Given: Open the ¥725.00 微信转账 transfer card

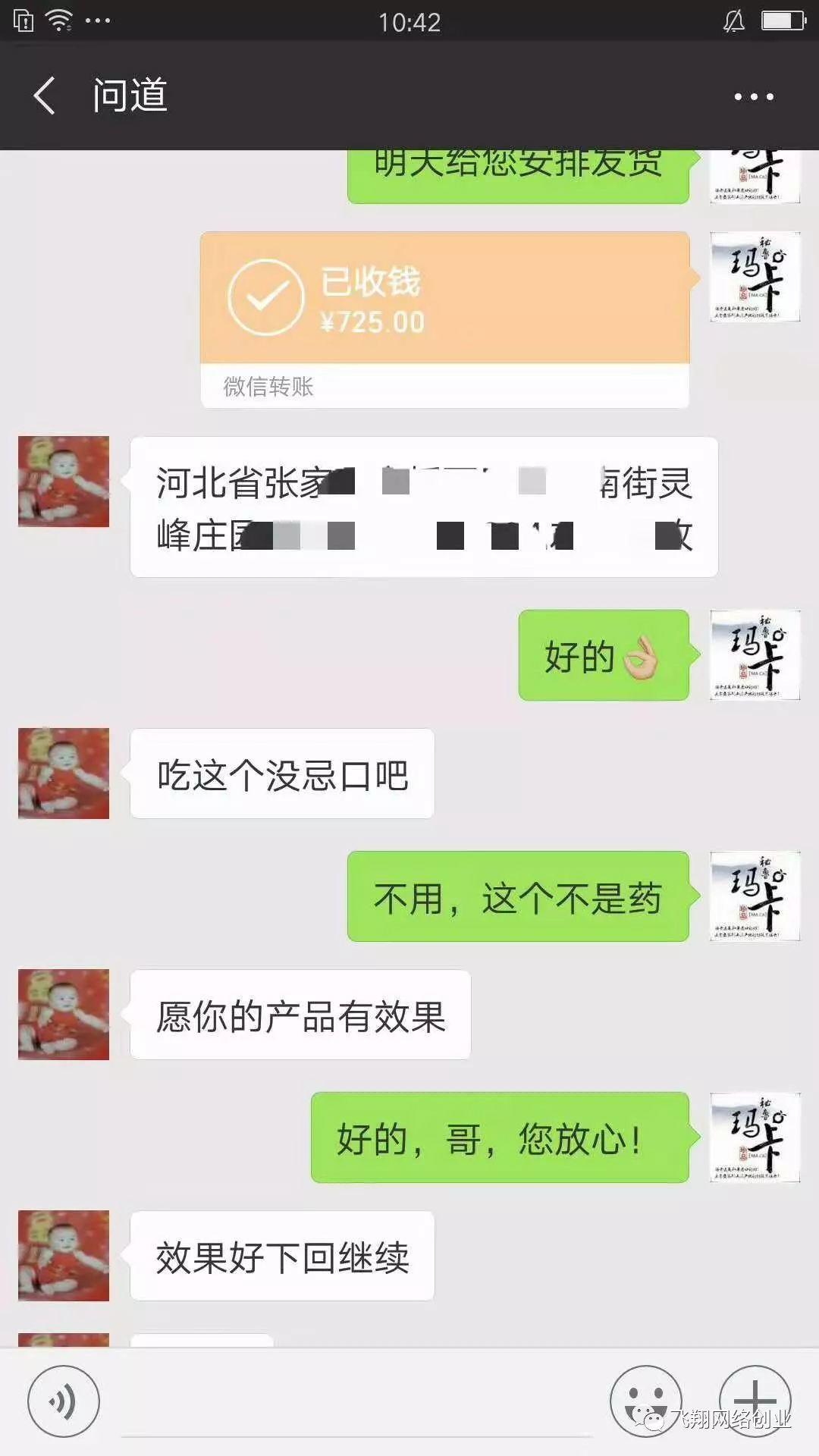Looking at the screenshot, I should tap(444, 318).
